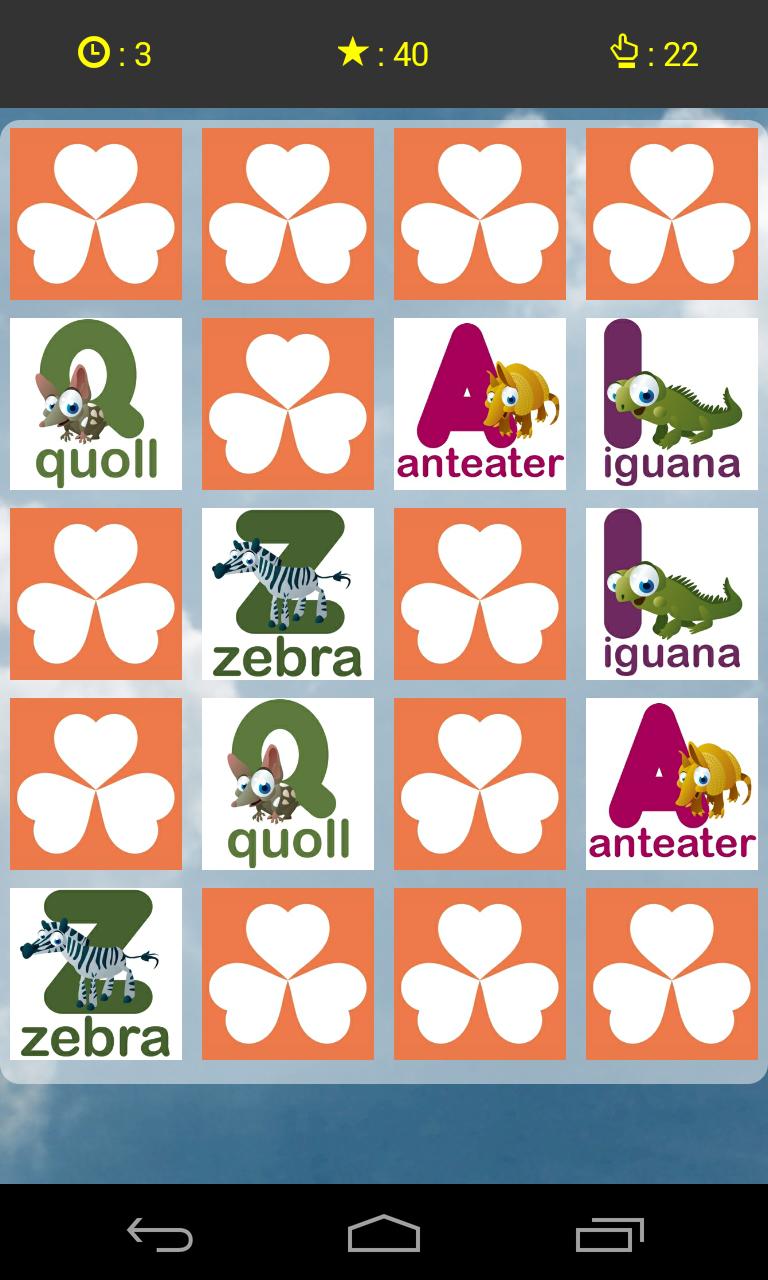
Task: Tap the iguana card in third row
Action: tap(671, 594)
